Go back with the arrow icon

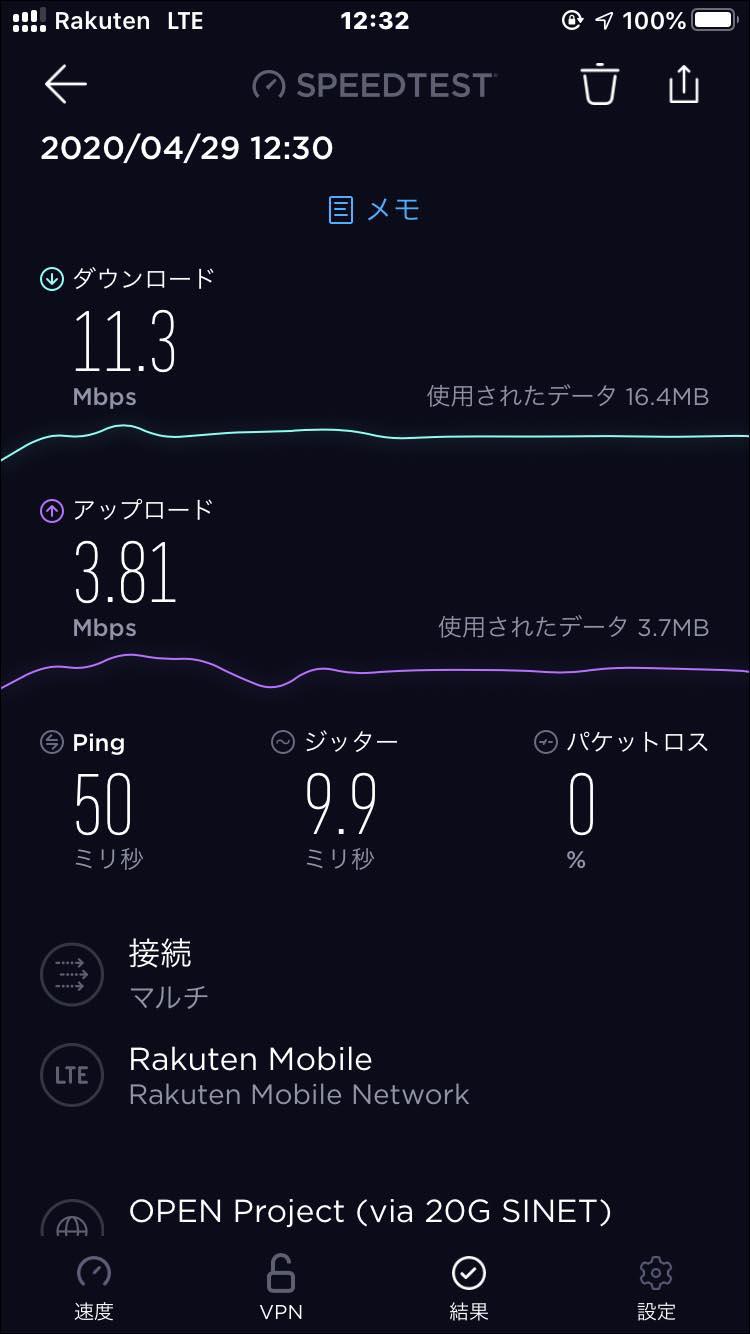tap(66, 85)
